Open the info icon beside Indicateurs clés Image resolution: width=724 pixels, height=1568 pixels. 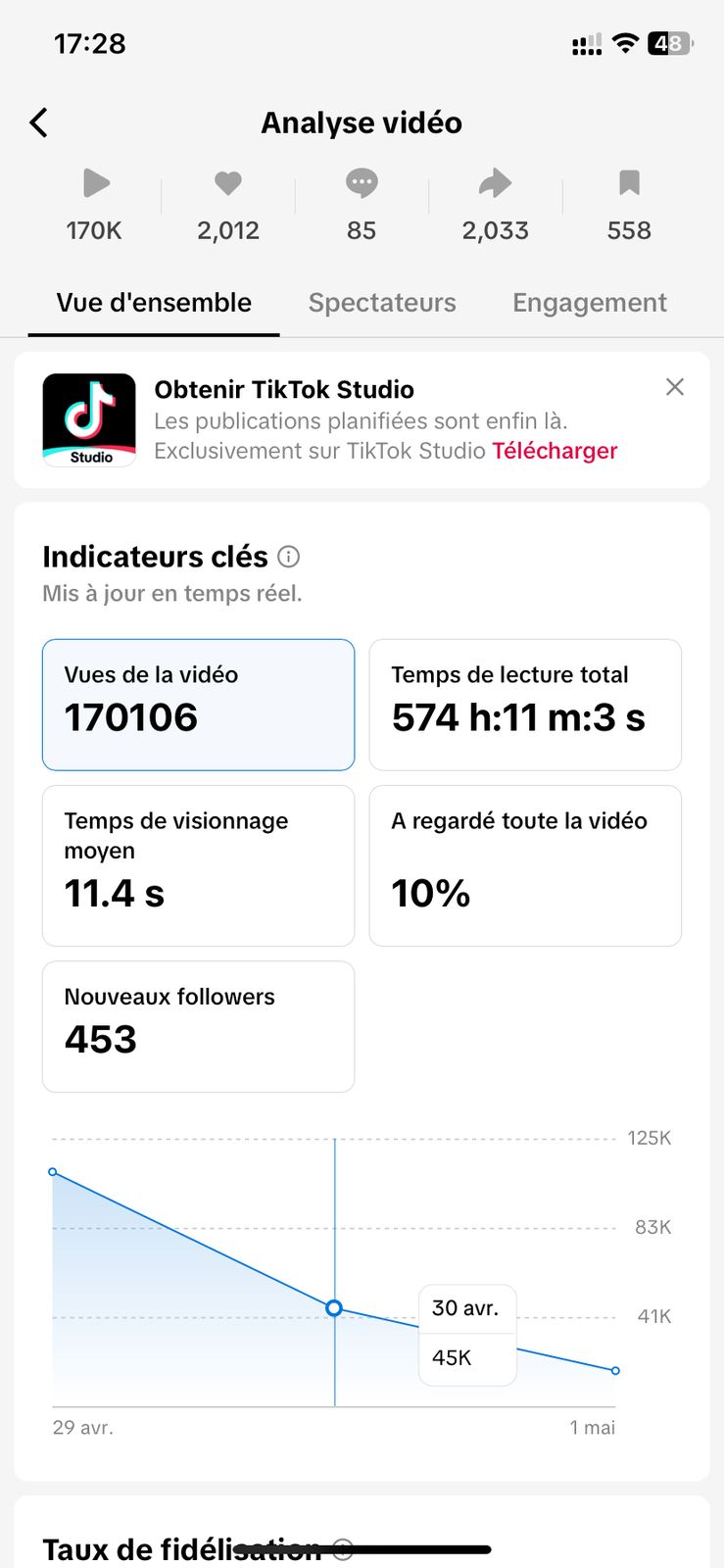coord(288,557)
